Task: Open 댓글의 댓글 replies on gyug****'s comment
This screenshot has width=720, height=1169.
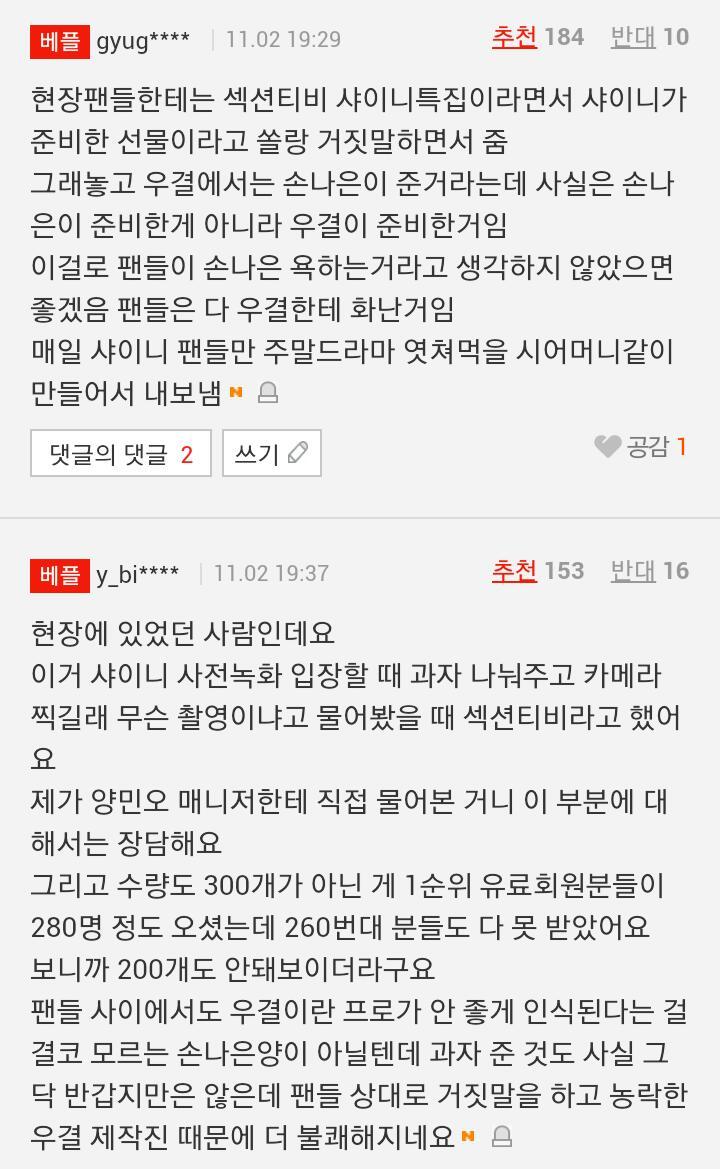Action: click(x=121, y=453)
